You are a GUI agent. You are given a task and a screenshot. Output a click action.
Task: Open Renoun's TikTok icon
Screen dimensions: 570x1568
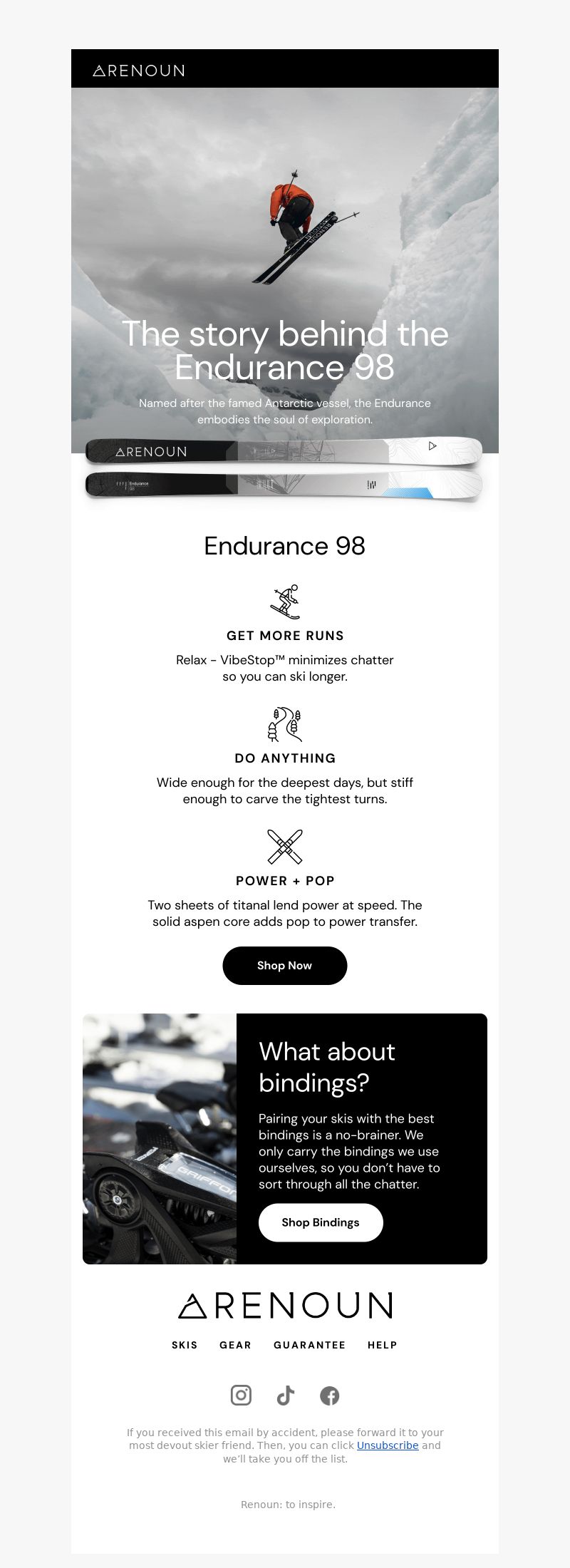[285, 1395]
